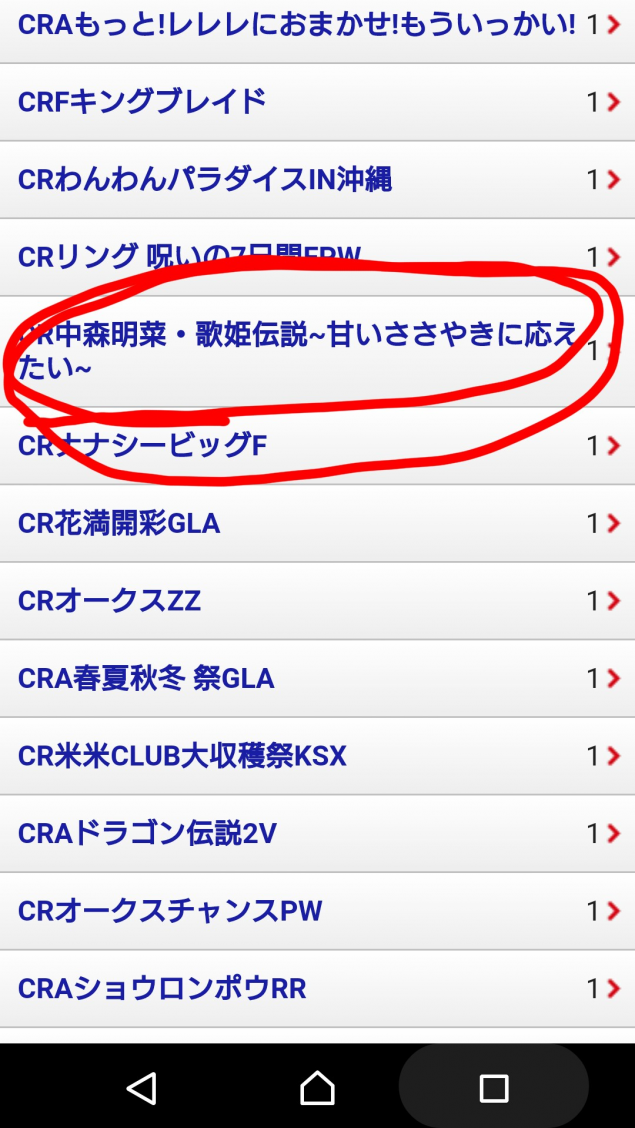The height and width of the screenshot is (1128, 635).
Task: Open CRリング 呪いの7日間 row
Action: coord(300,256)
